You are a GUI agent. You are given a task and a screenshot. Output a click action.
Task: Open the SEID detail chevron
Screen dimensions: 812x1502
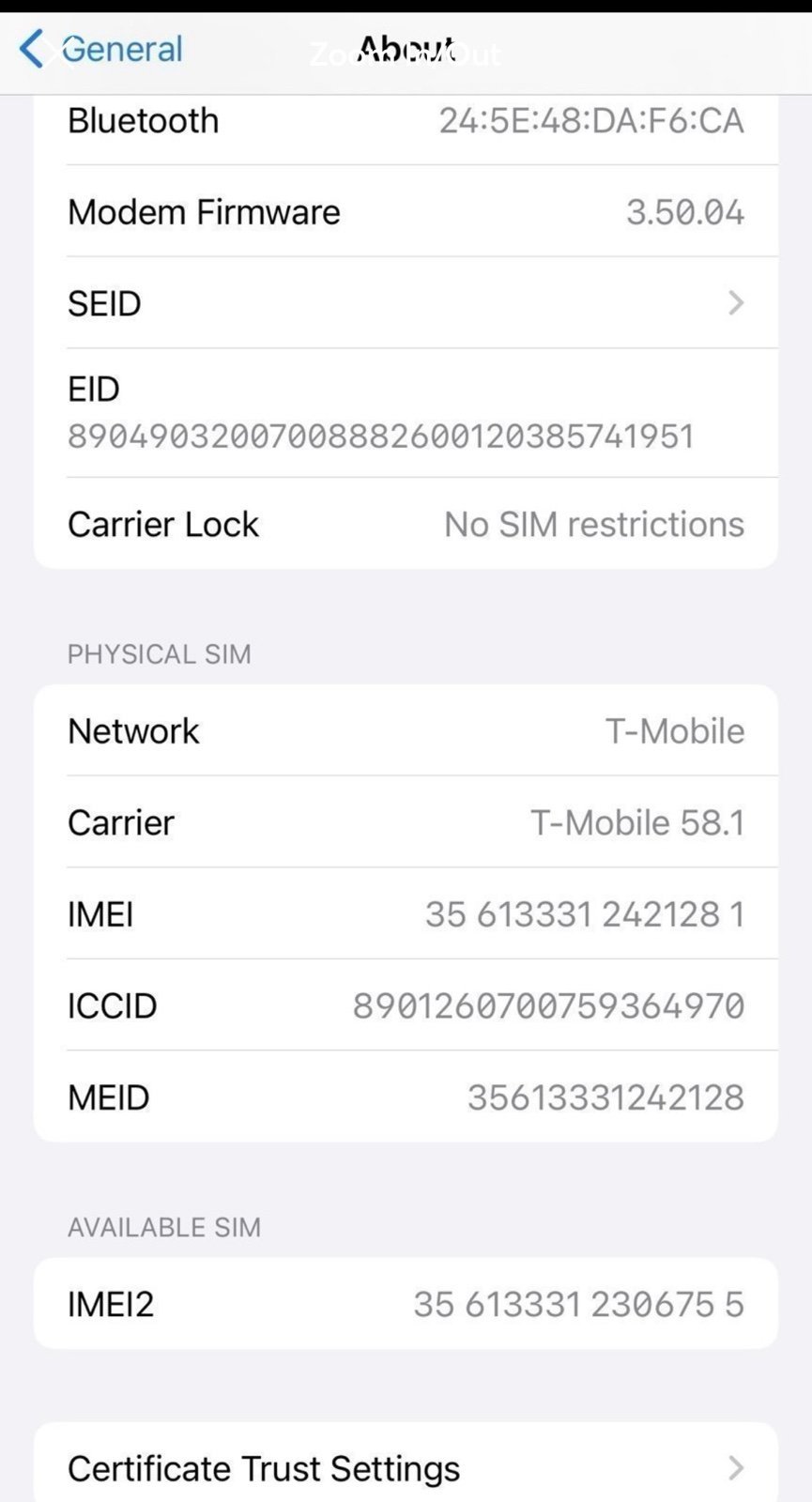(736, 302)
